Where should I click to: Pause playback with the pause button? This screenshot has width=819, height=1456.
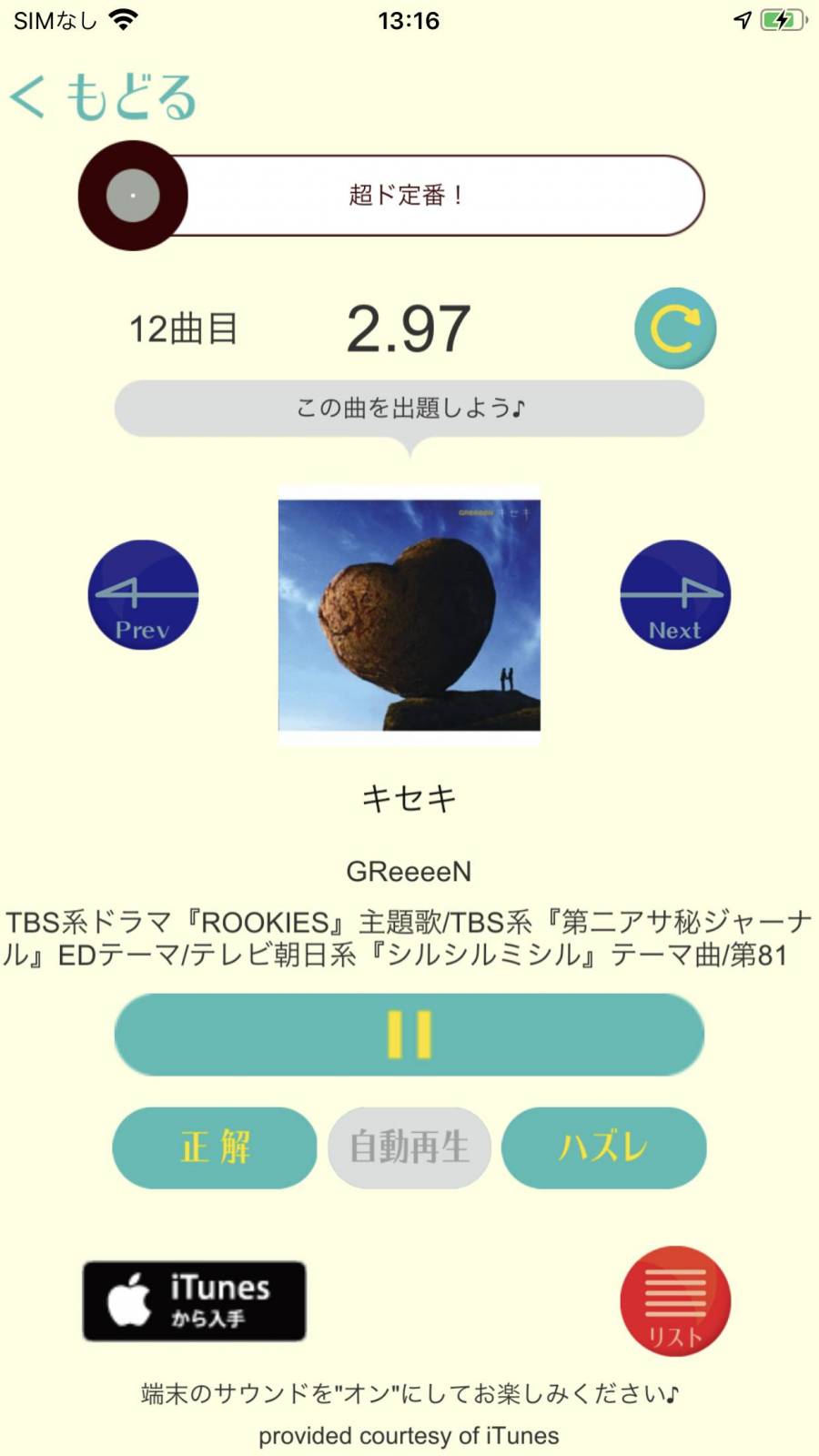point(409,1035)
